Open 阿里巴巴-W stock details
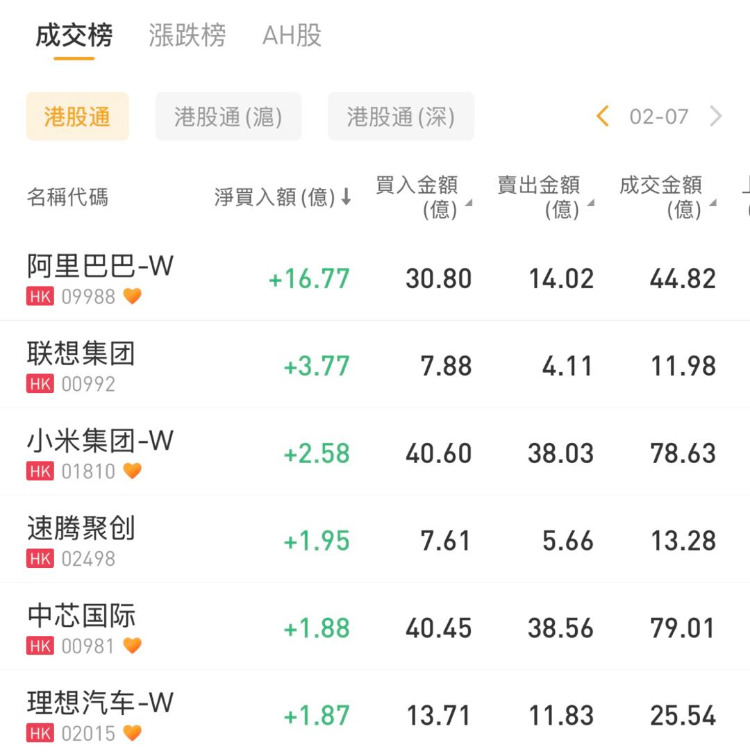The image size is (750, 756). point(100,278)
